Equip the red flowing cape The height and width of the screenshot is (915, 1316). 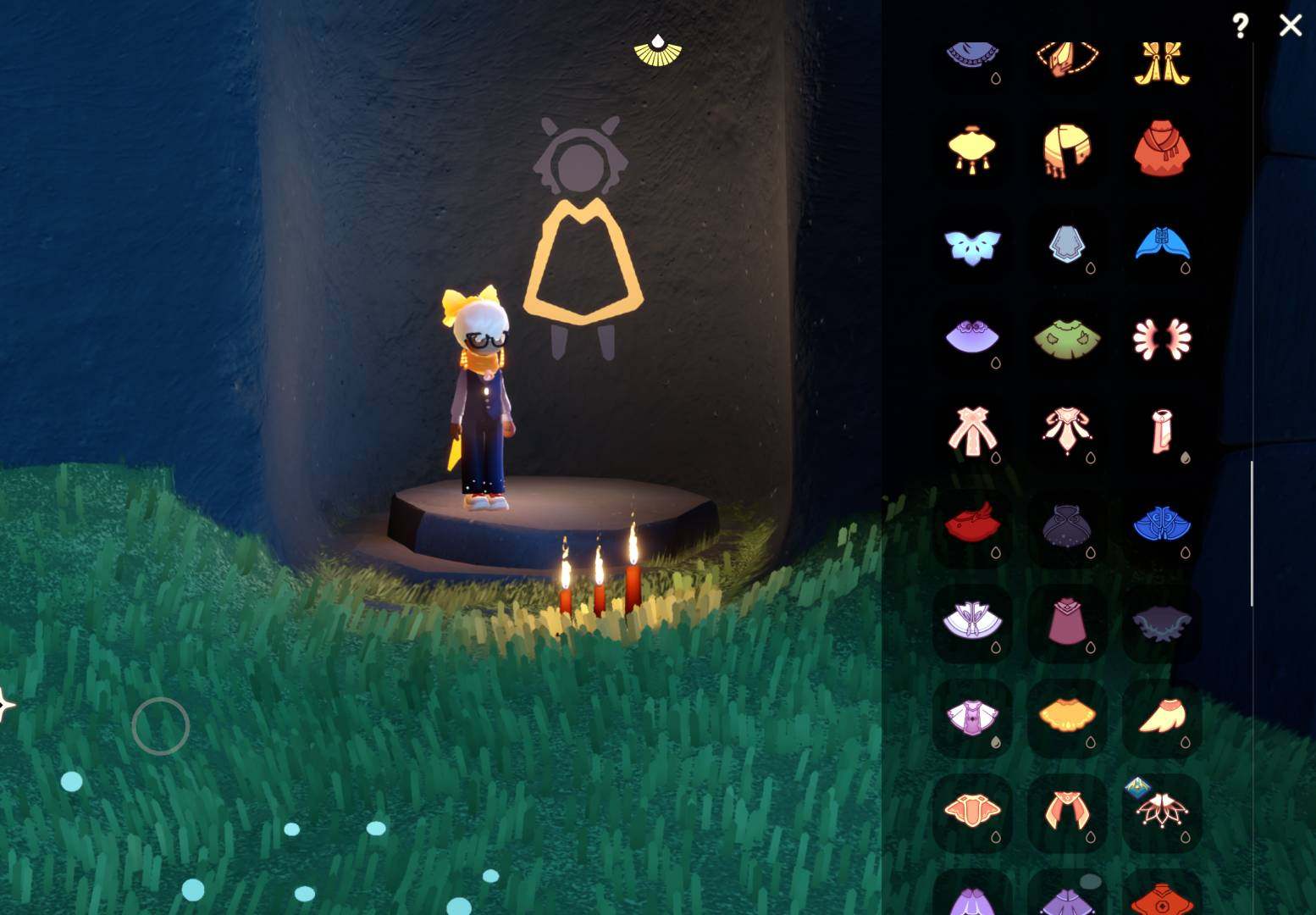[x=972, y=524]
